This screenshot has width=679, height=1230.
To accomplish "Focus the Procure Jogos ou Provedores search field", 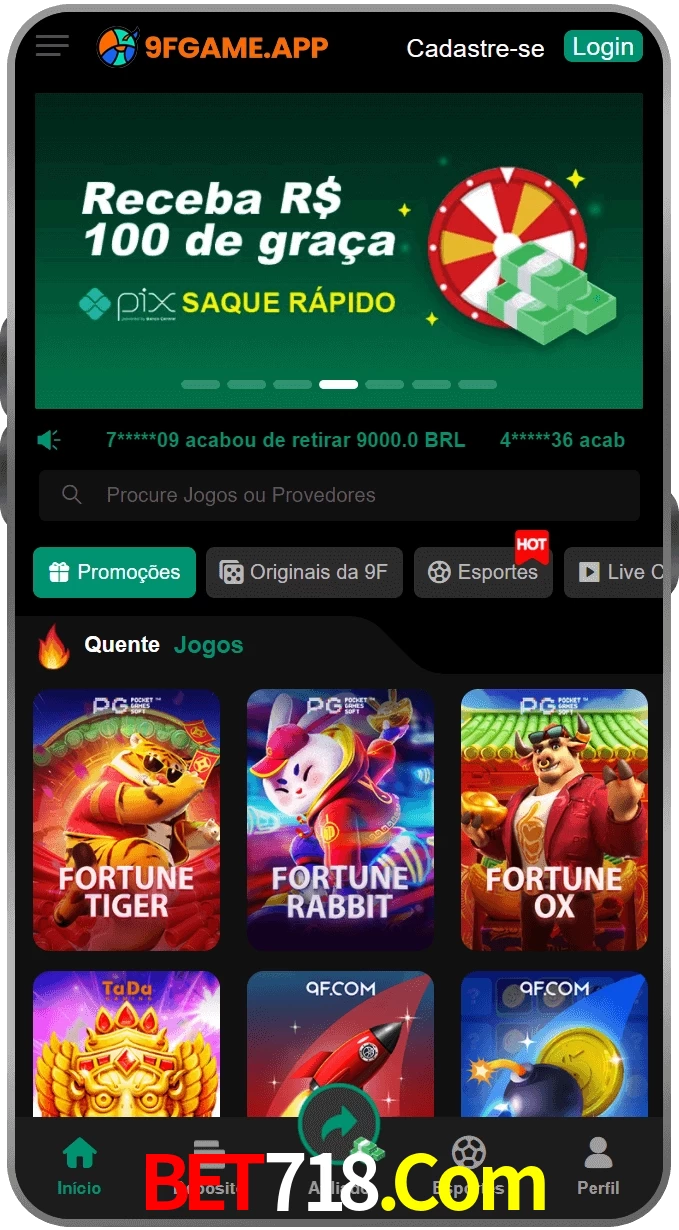I will tap(339, 495).
